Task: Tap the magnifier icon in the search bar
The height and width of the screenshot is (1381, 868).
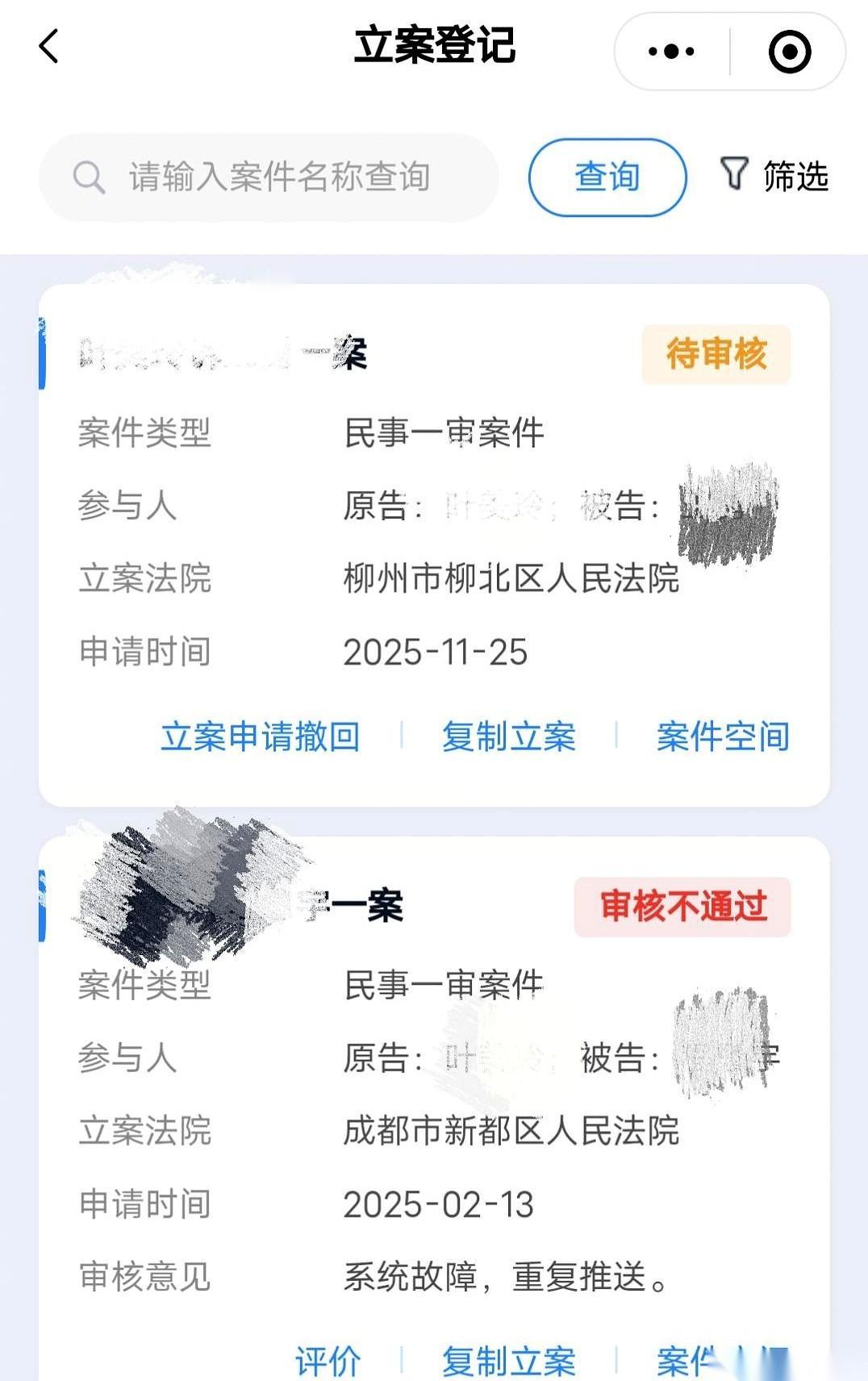Action: pyautogui.click(x=89, y=177)
